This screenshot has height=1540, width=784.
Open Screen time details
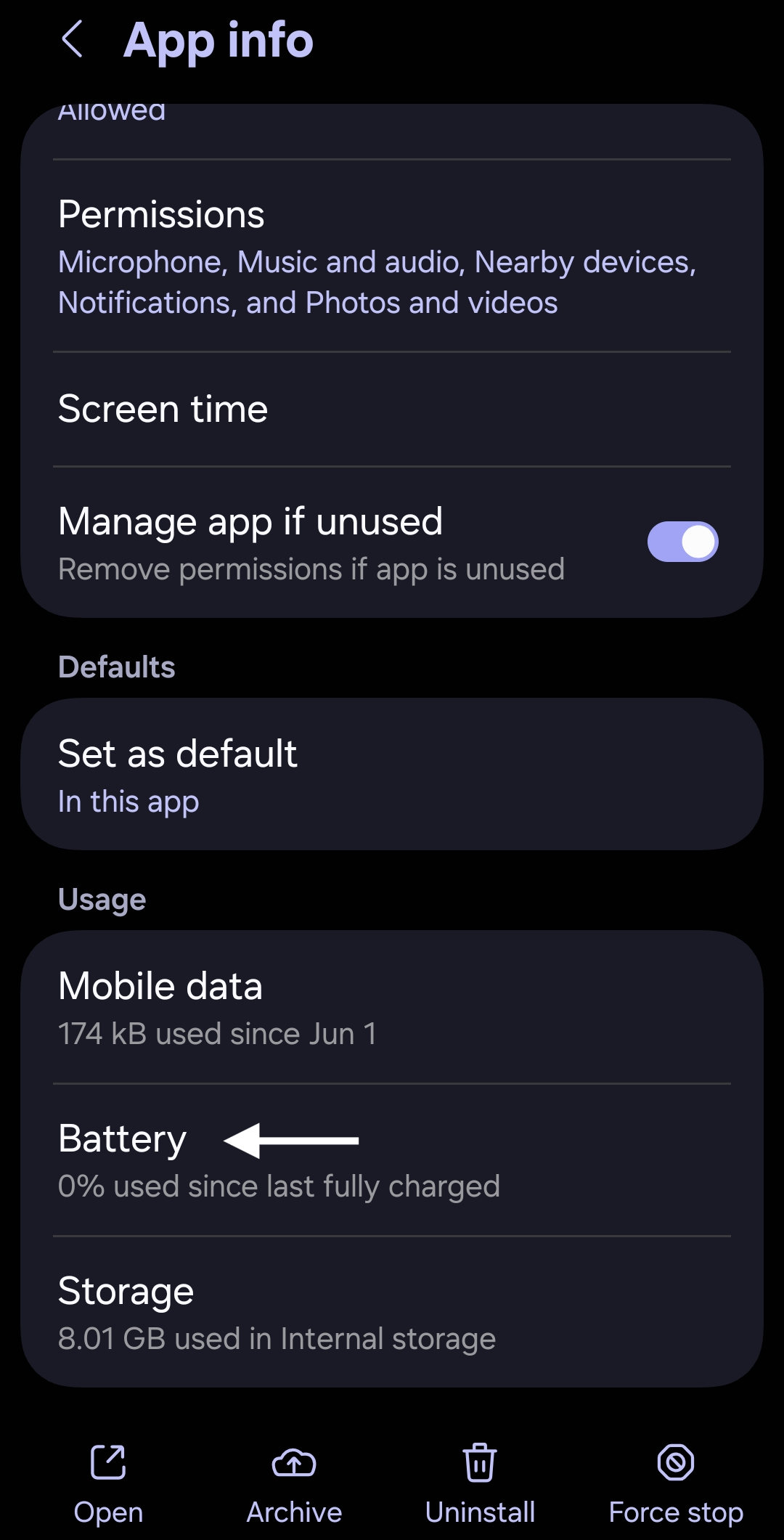pos(392,410)
